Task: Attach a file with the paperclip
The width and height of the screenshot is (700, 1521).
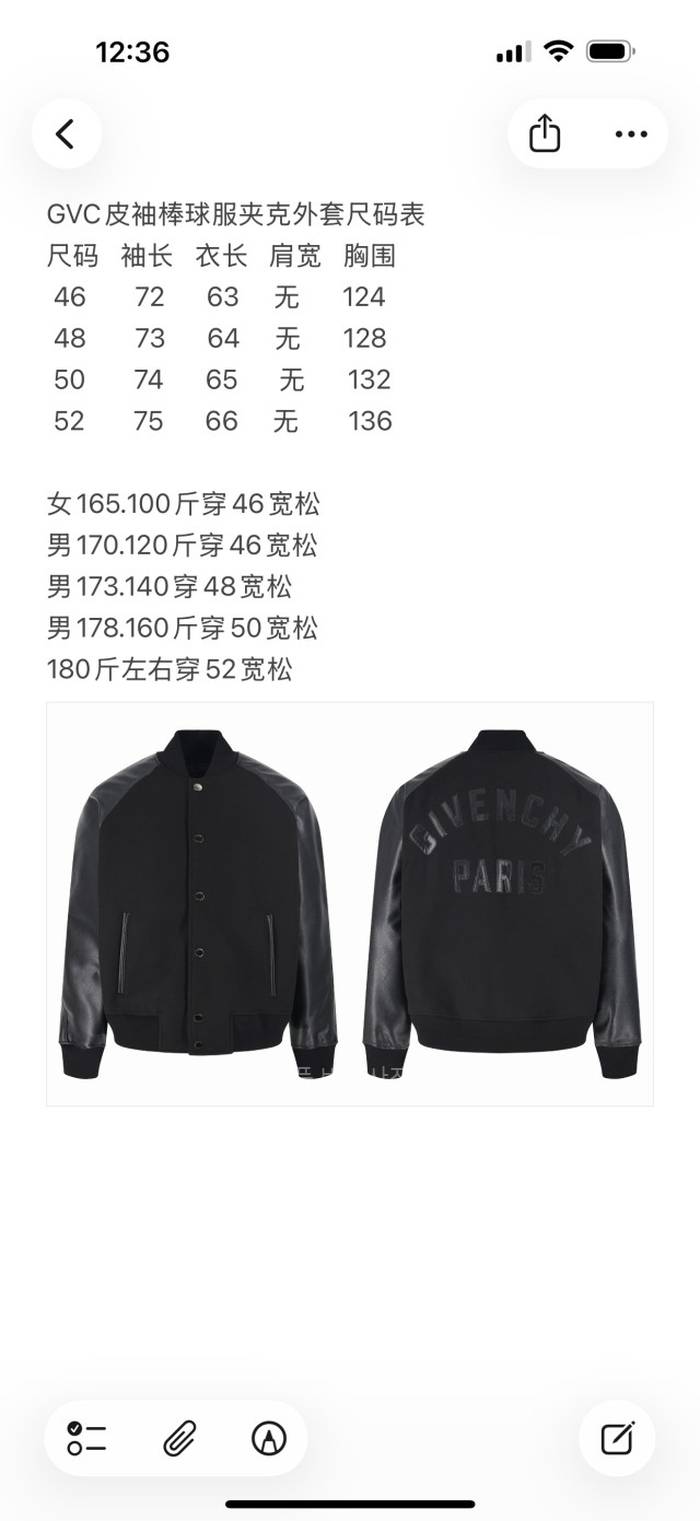Action: [178, 1438]
